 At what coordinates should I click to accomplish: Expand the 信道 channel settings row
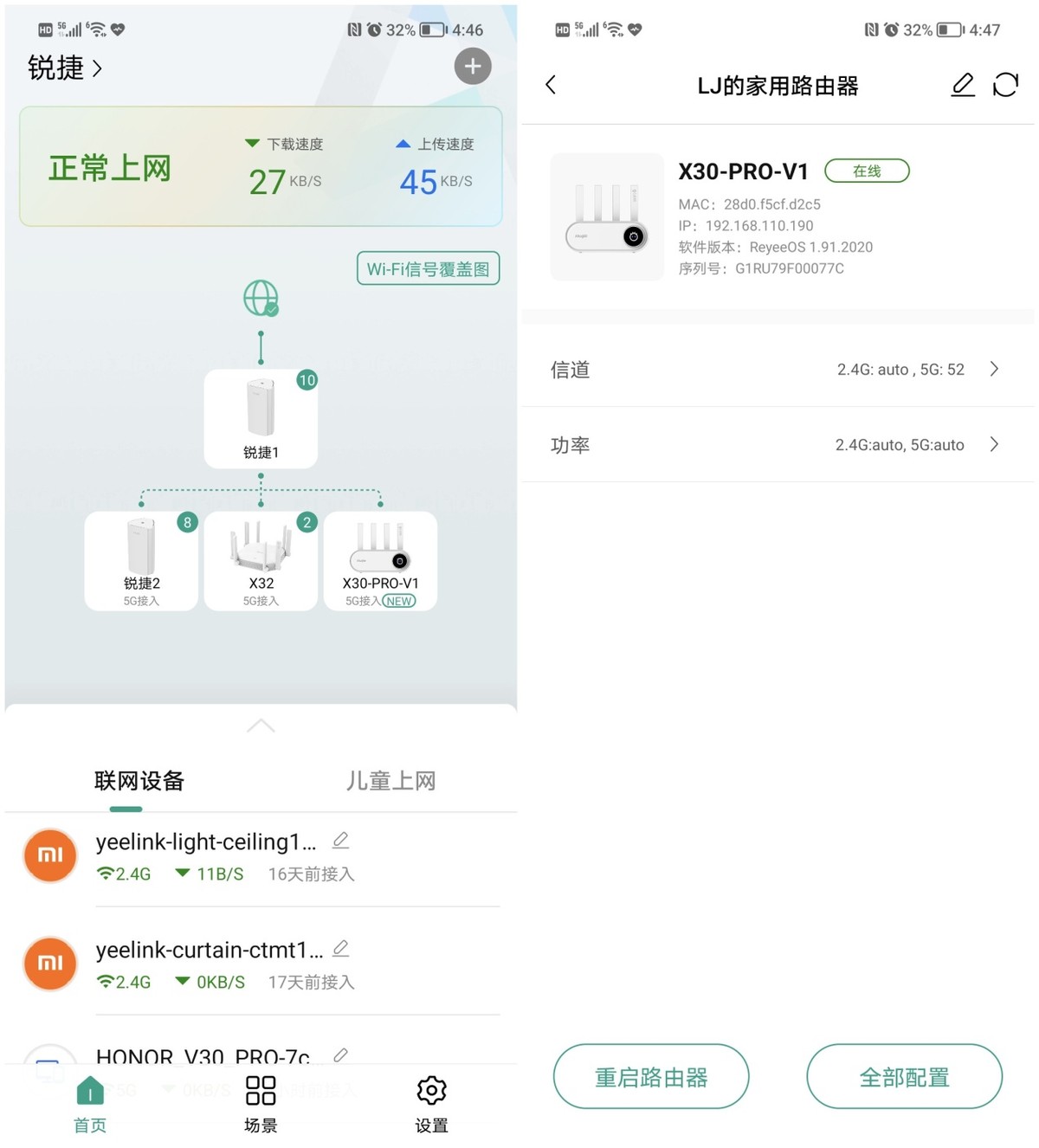[778, 369]
